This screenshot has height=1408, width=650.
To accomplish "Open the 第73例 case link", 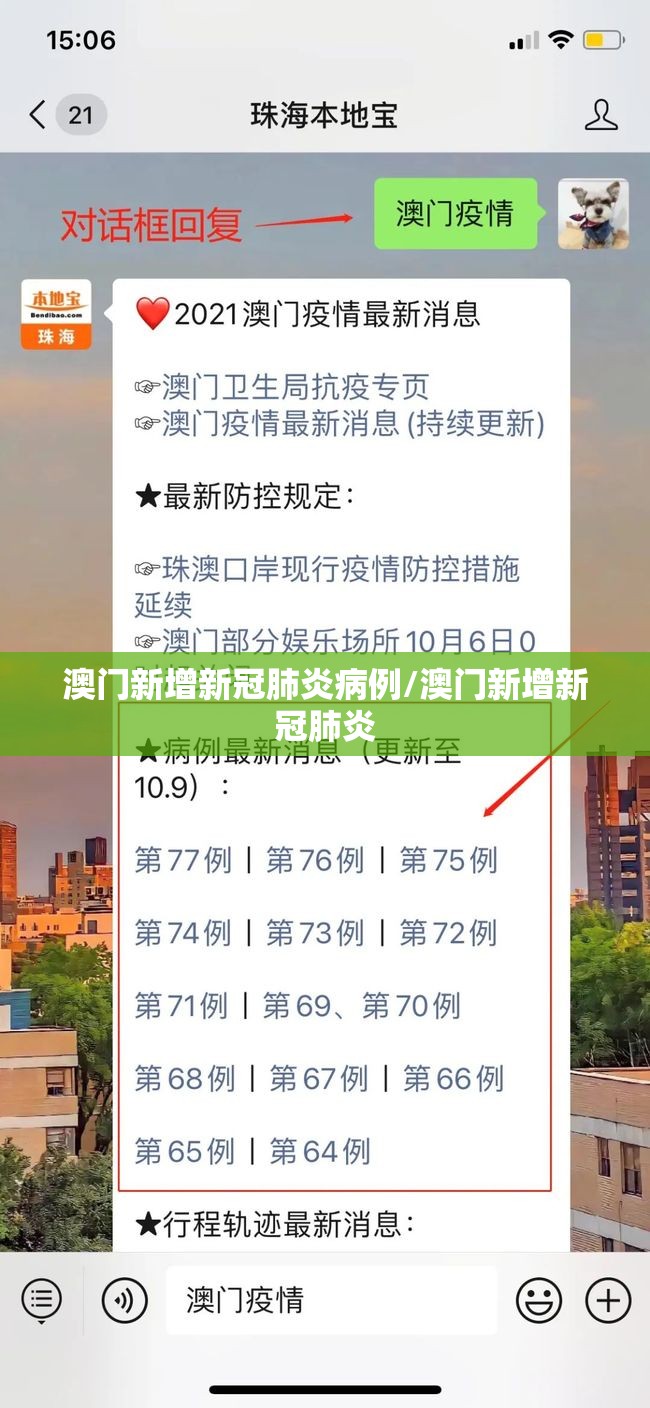I will [315, 933].
